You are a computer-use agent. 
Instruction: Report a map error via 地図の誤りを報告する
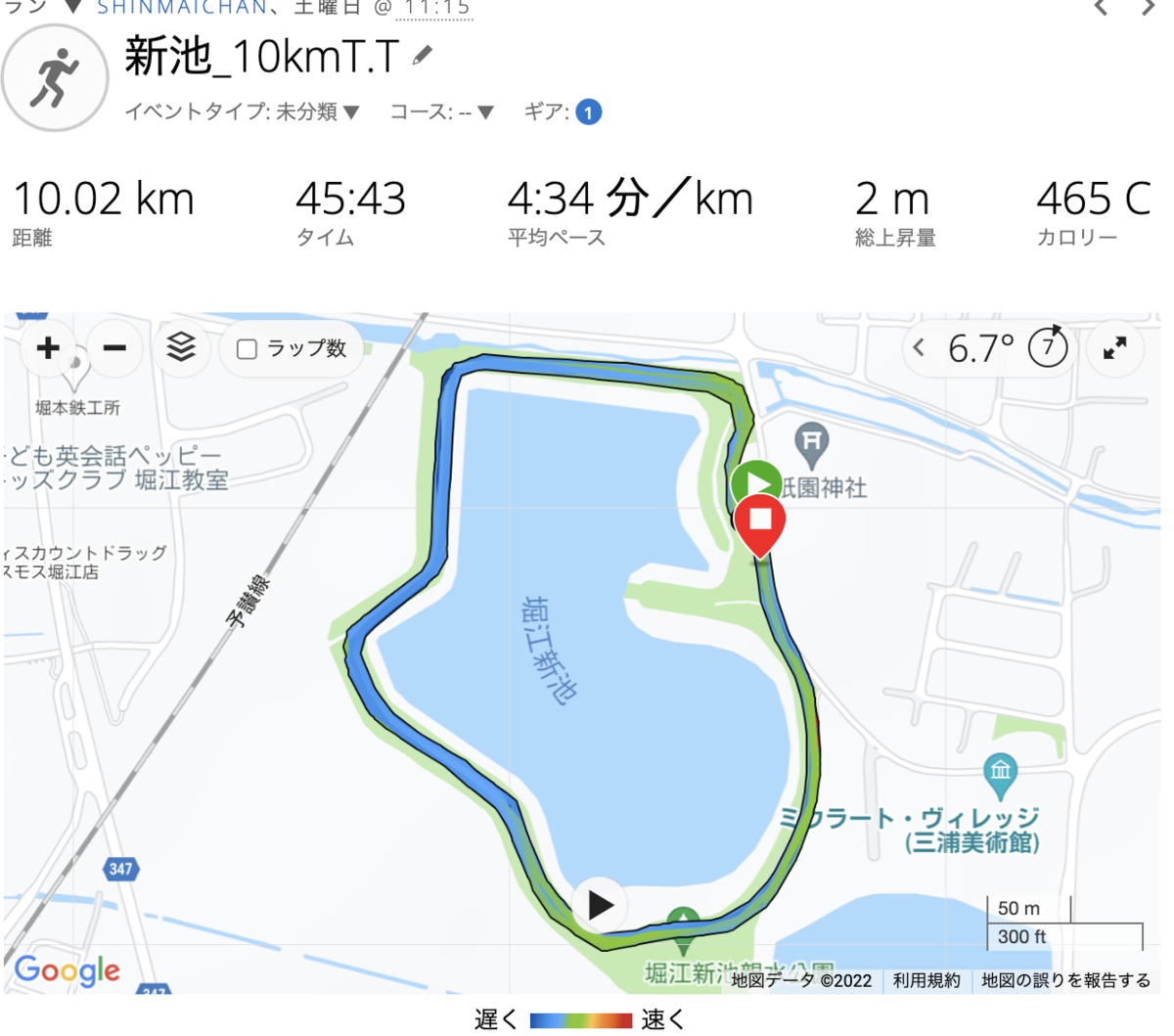click(1065, 980)
